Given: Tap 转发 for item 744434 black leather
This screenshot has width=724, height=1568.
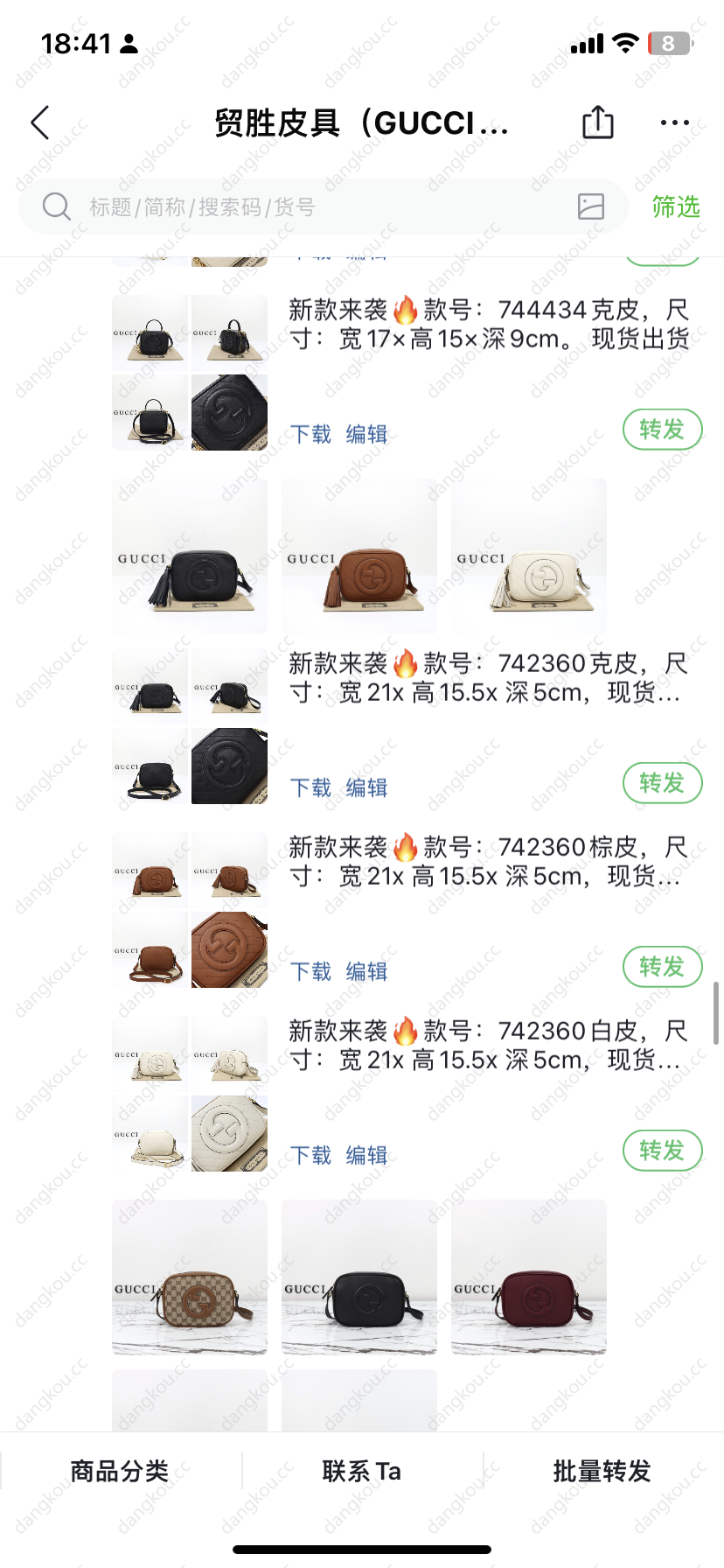Looking at the screenshot, I should point(662,430).
